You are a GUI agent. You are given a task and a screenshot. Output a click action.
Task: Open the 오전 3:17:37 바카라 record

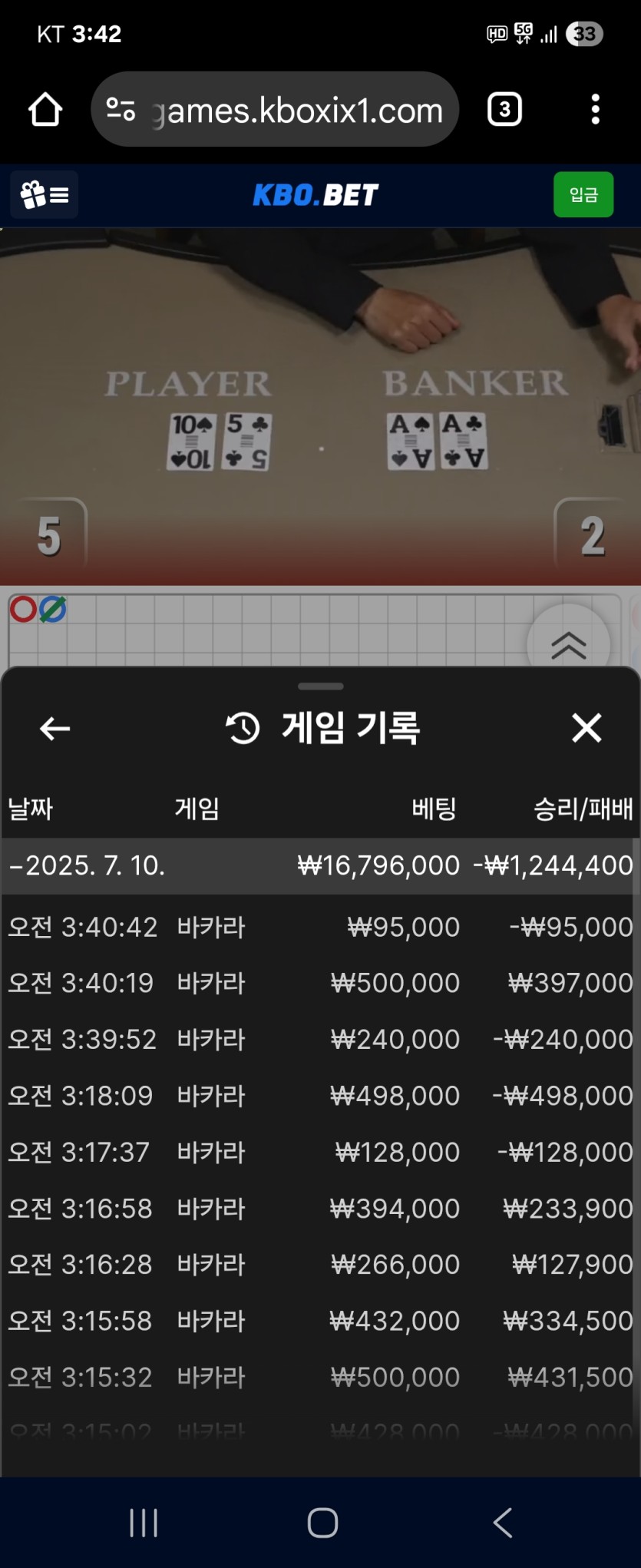319,1152
